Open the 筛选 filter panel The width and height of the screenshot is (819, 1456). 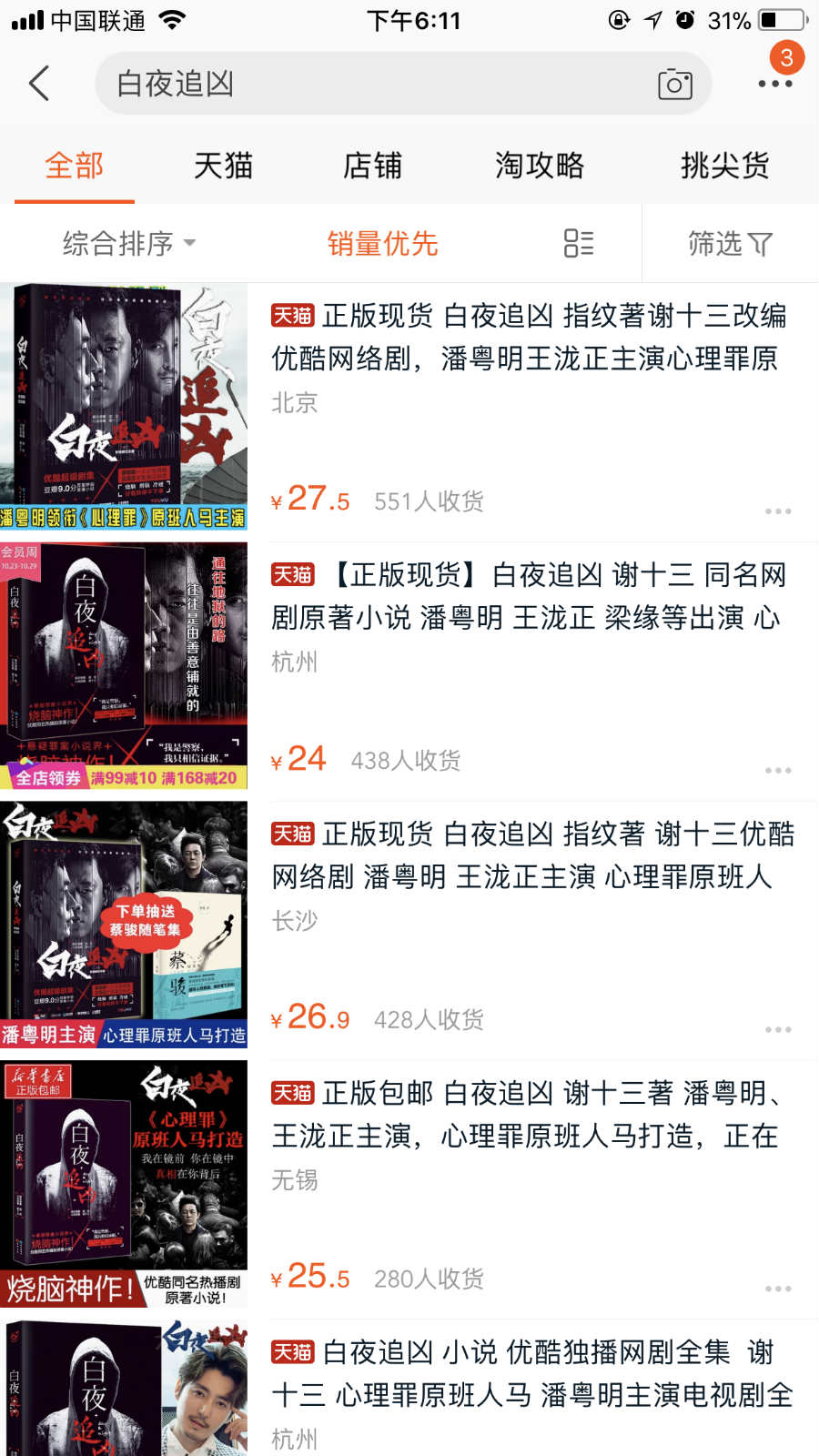tap(730, 244)
